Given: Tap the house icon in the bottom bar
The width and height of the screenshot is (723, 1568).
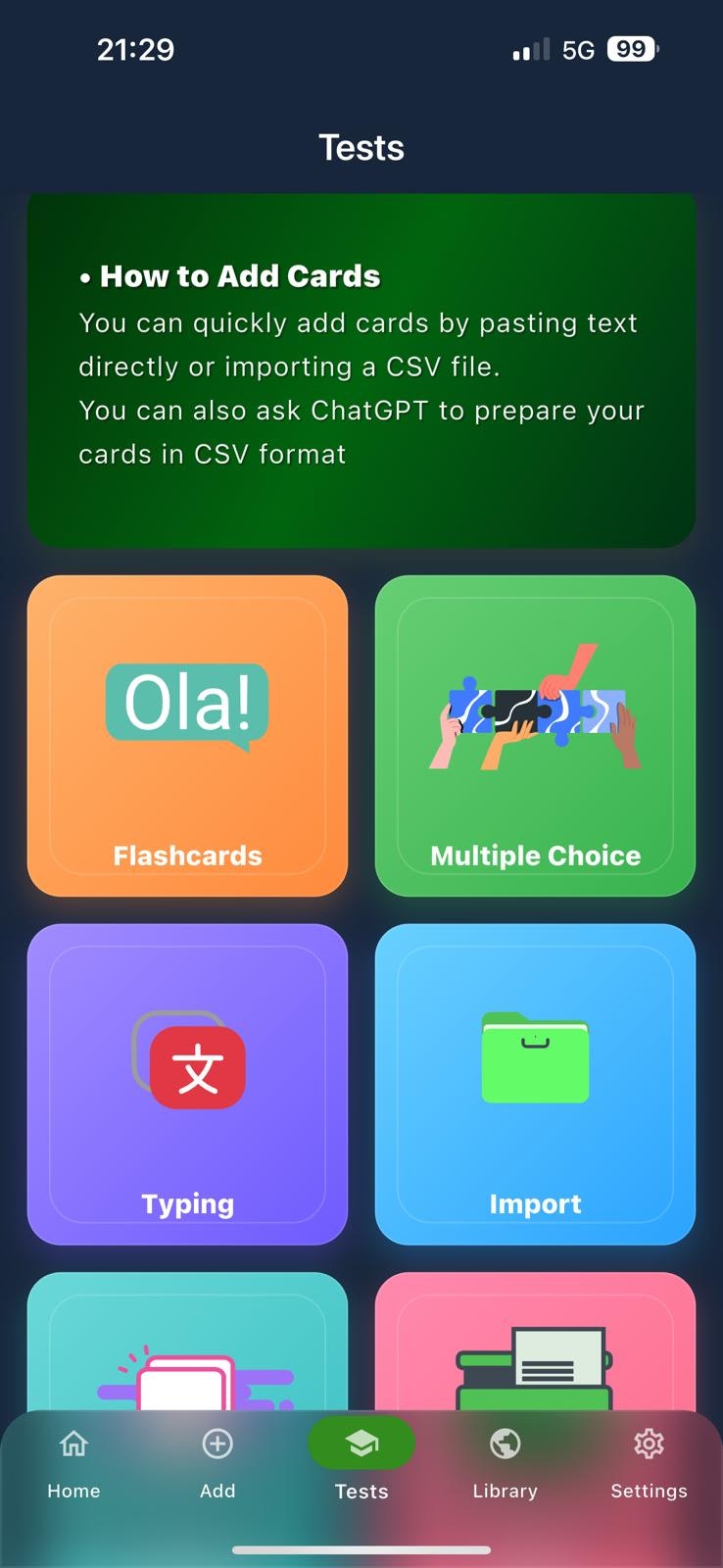Looking at the screenshot, I should click(72, 1443).
